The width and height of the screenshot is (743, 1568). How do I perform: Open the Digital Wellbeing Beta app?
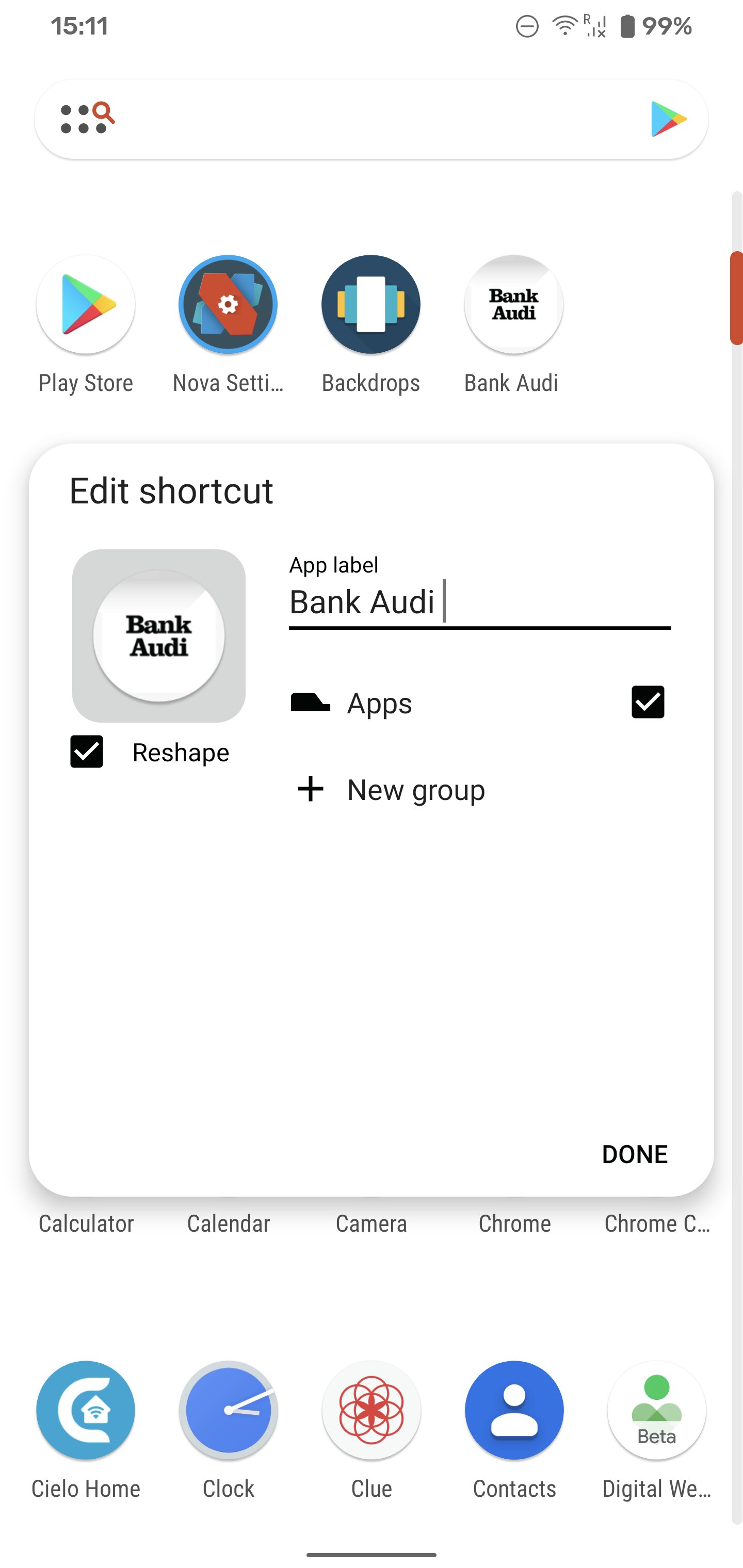point(656,1410)
